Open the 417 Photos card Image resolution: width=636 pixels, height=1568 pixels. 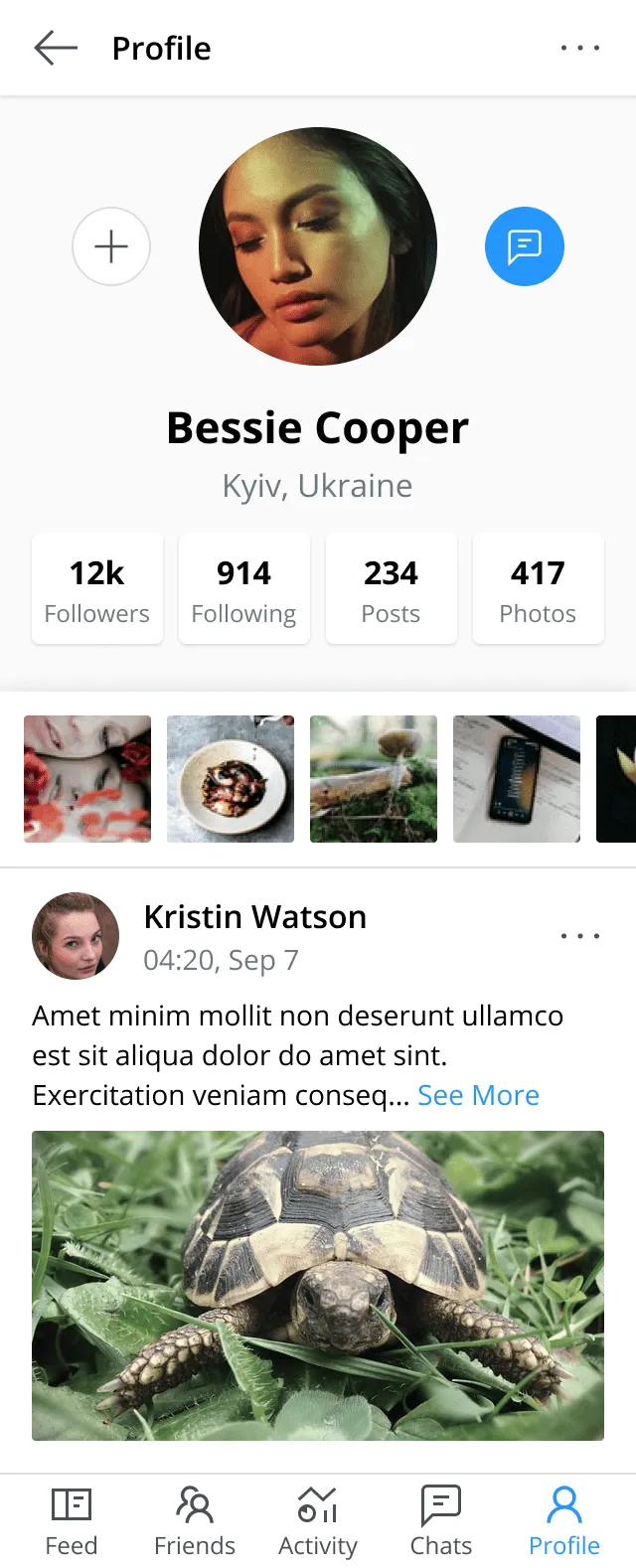click(x=538, y=589)
